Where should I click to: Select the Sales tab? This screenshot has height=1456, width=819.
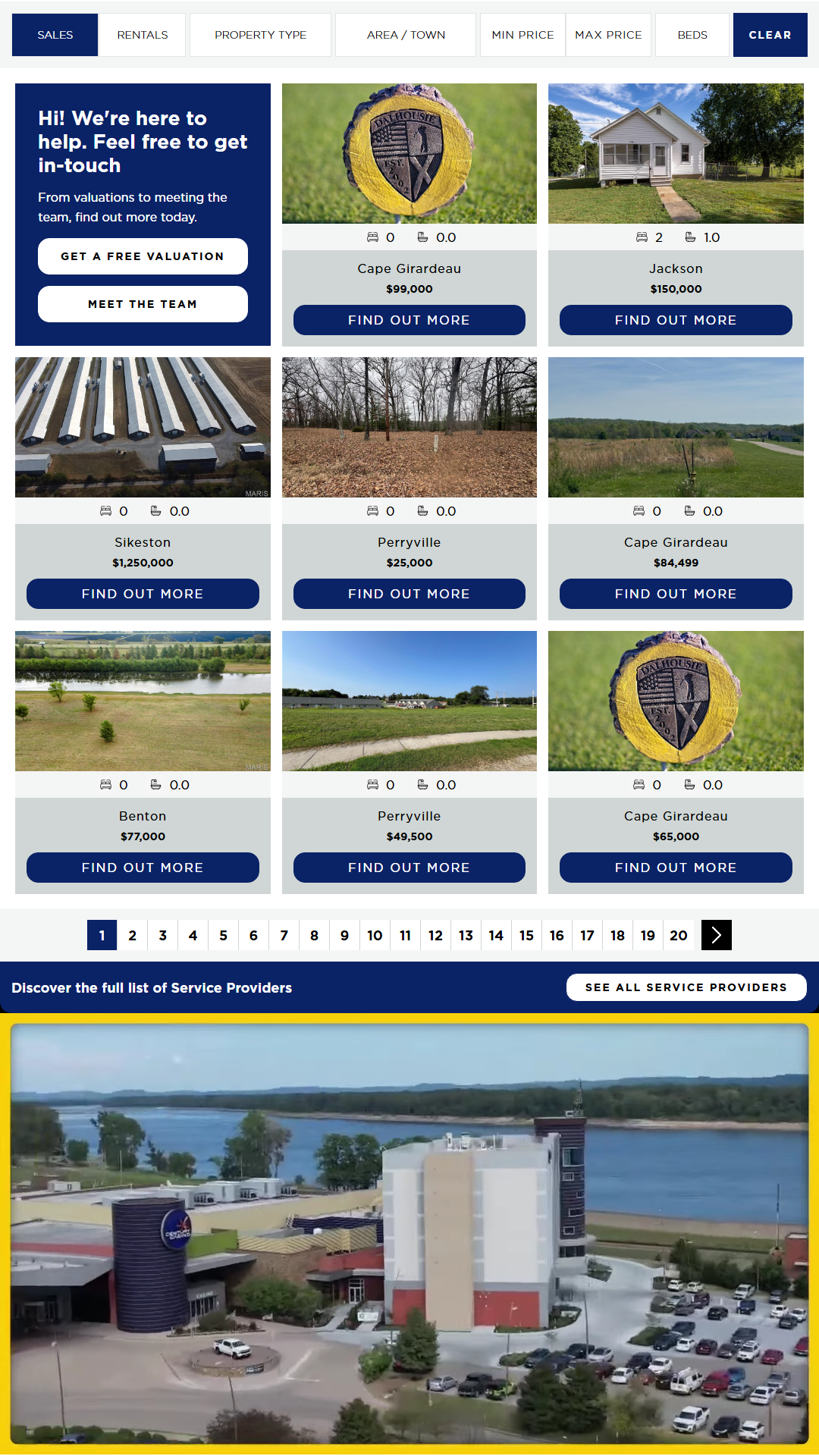(55, 35)
